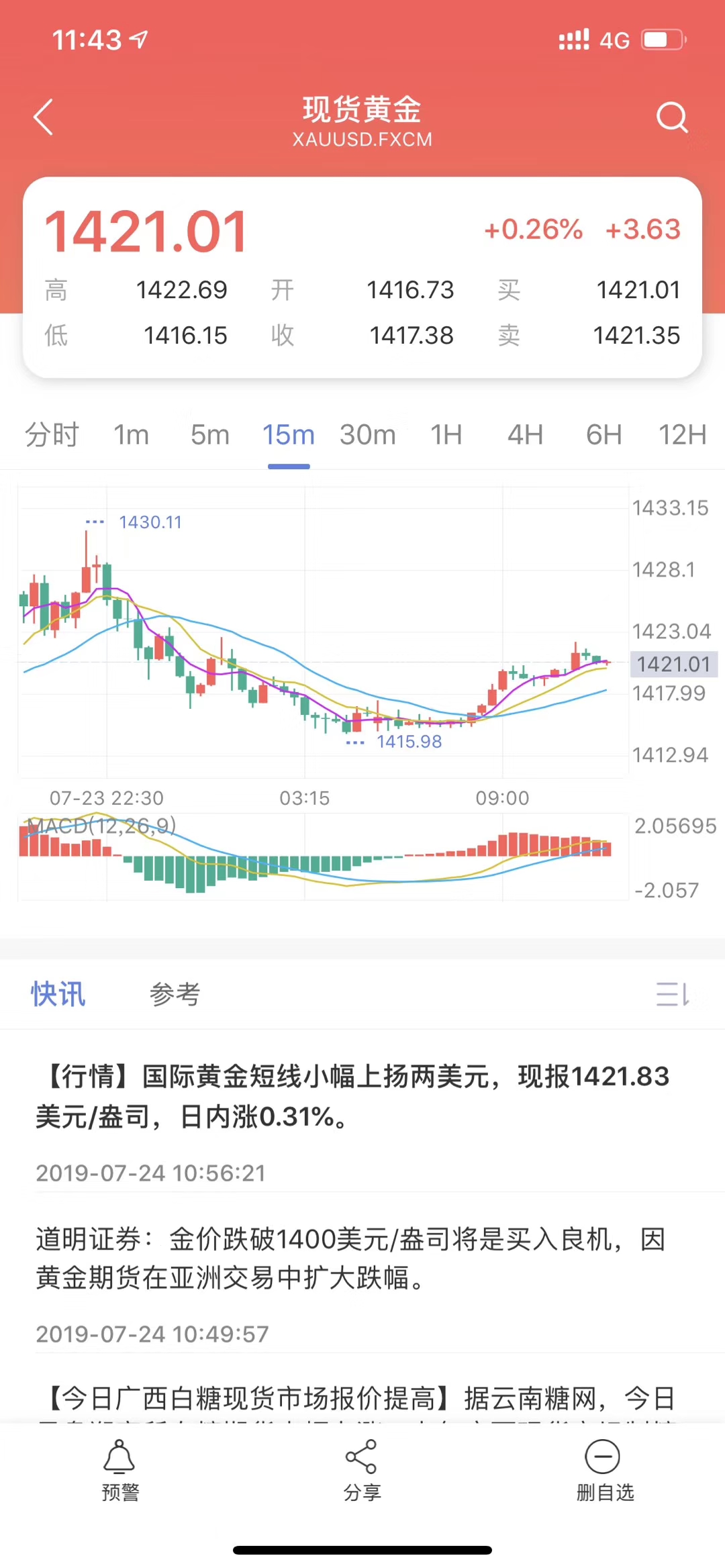Switch chart to 分时 view
The width and height of the screenshot is (725, 1568).
pyautogui.click(x=52, y=434)
